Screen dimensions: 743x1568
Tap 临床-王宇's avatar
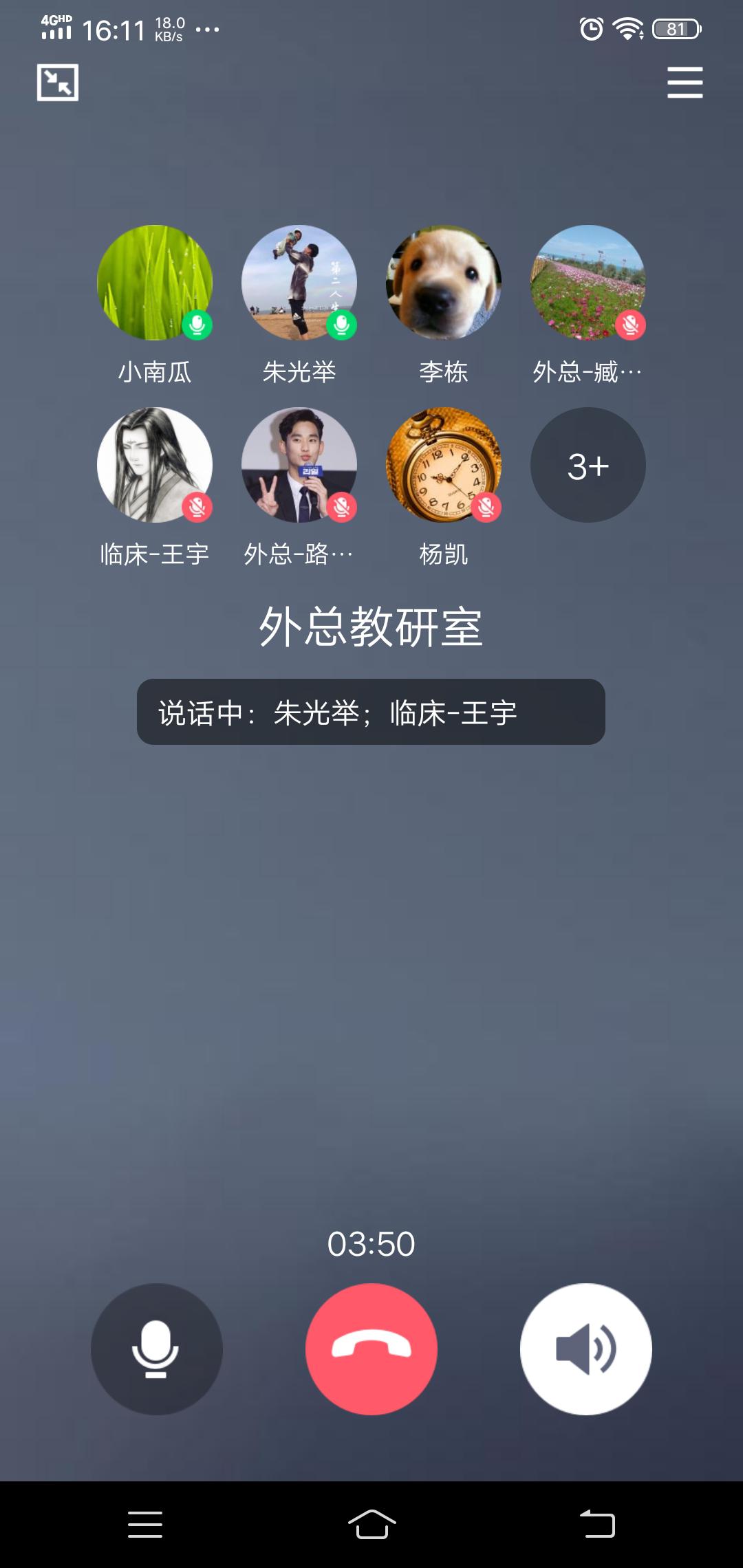coord(155,465)
